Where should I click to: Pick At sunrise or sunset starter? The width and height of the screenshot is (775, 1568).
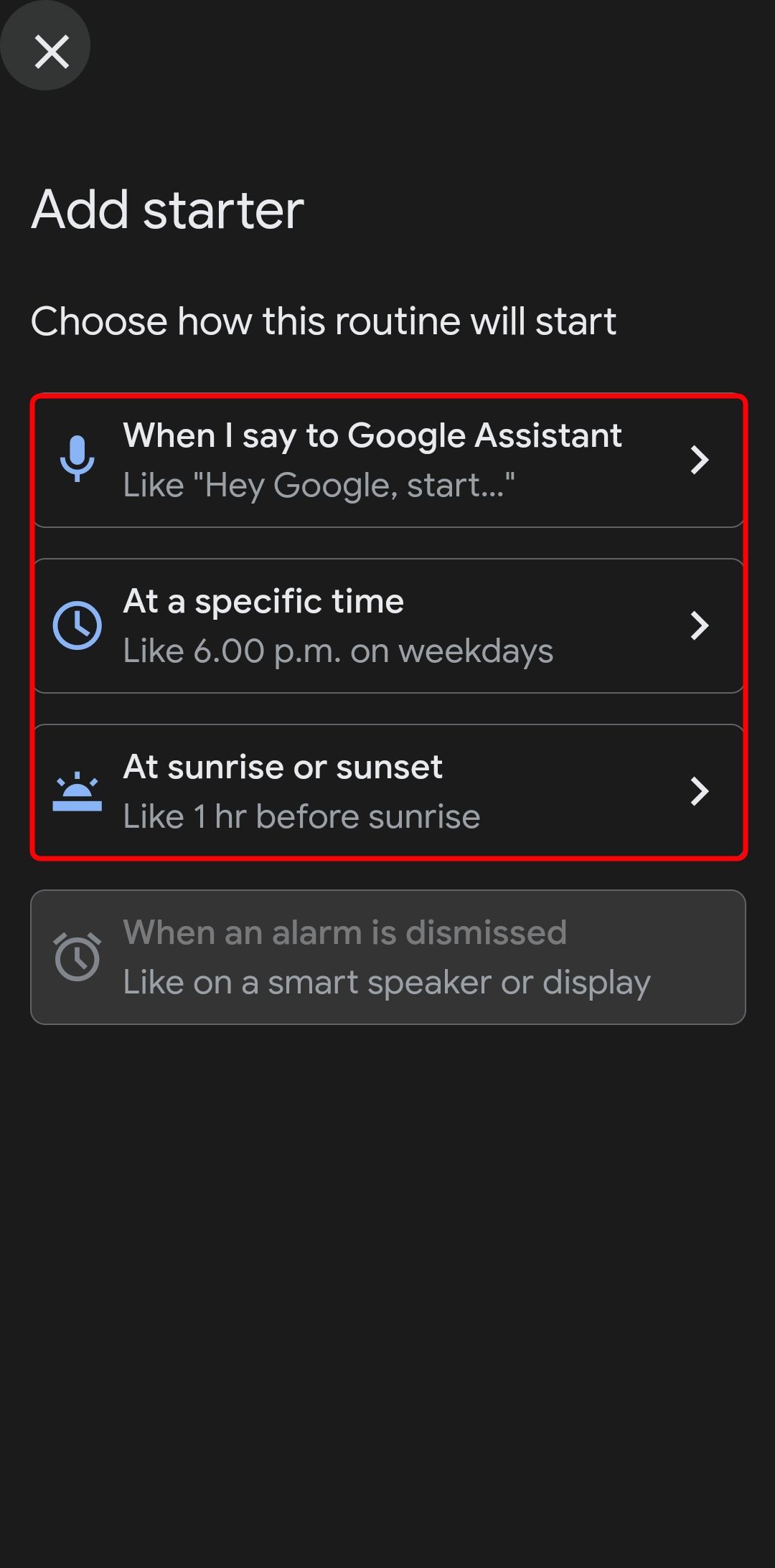pos(387,791)
